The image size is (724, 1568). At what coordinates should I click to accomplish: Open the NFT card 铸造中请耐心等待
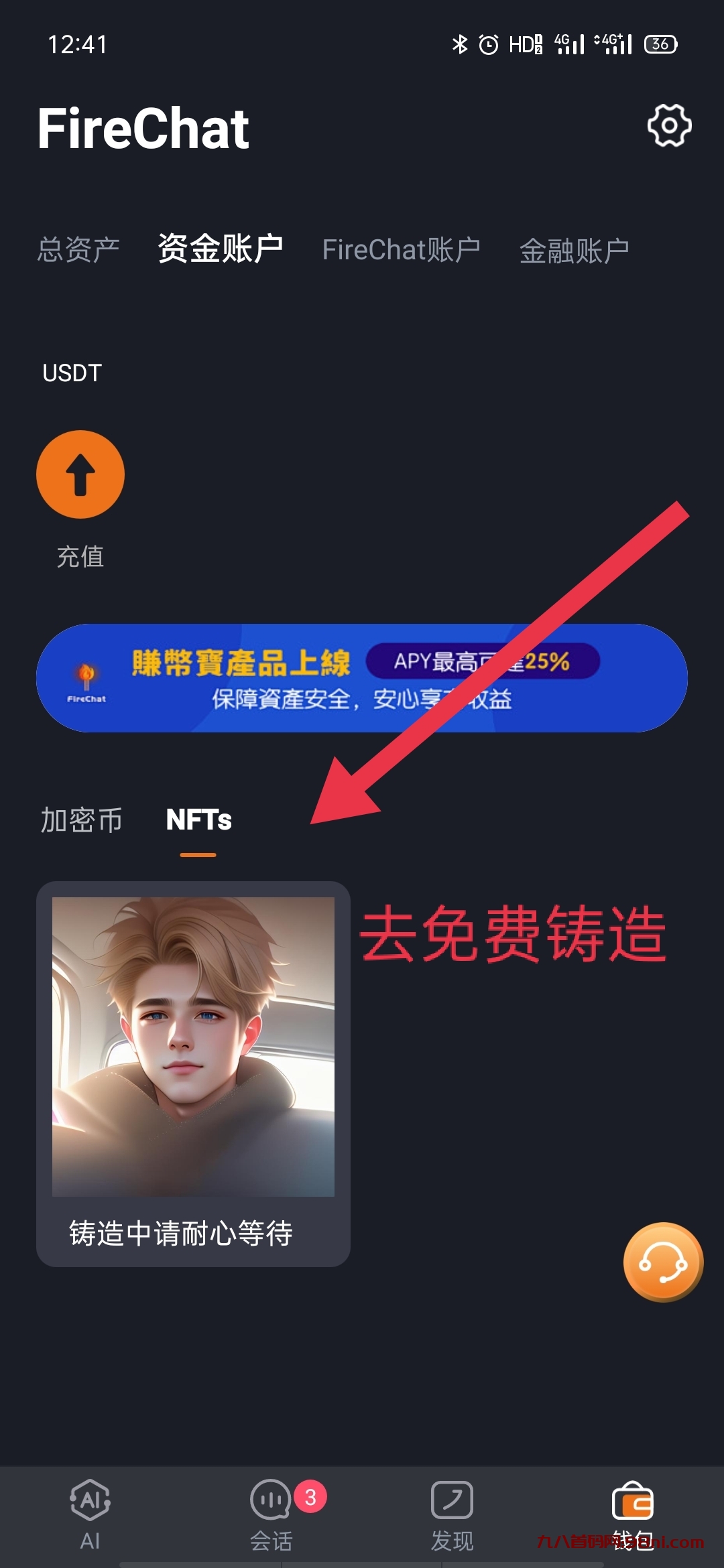click(x=193, y=1073)
